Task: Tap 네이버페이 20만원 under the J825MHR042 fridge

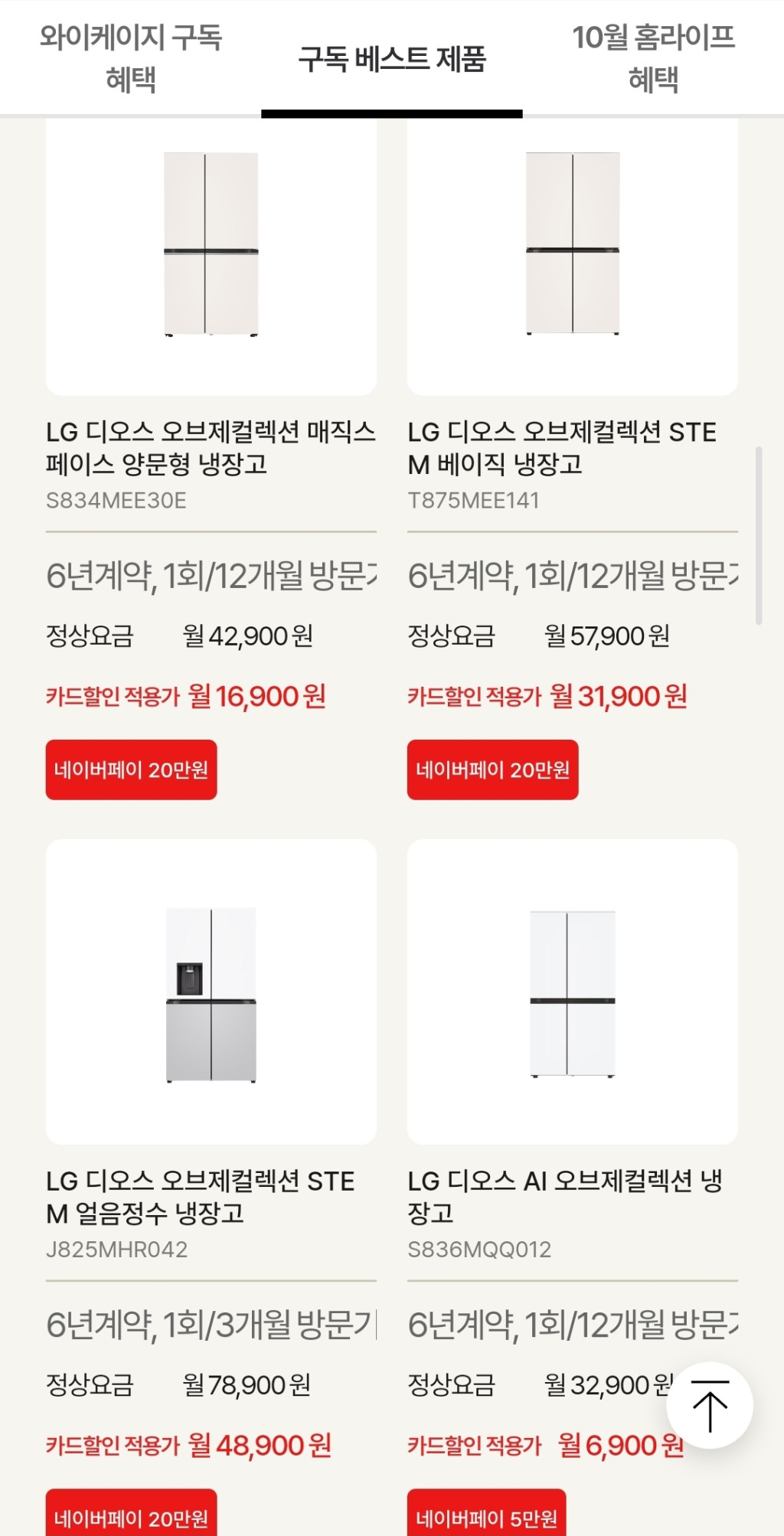Action: (x=131, y=1516)
